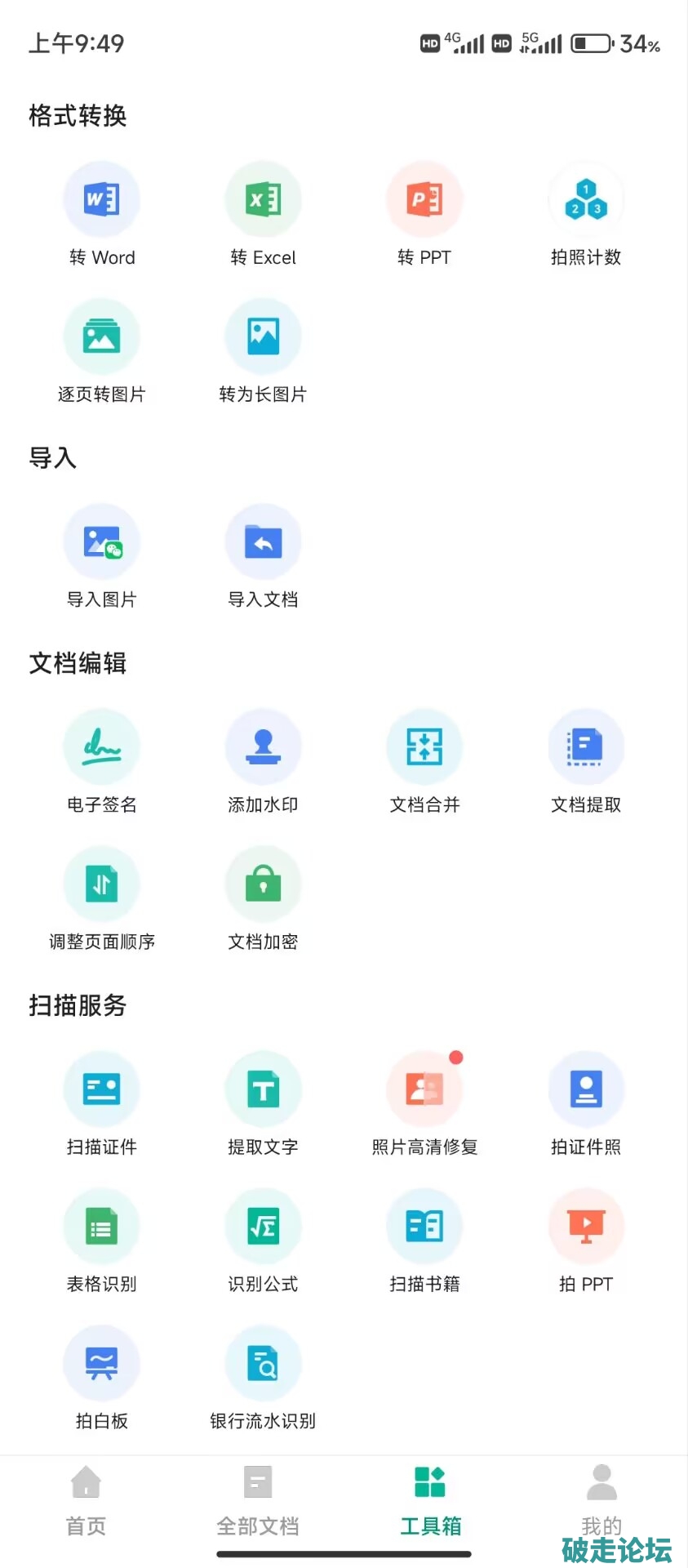688x1568 pixels.
Task: Select 添加水印
Action: pos(263,748)
